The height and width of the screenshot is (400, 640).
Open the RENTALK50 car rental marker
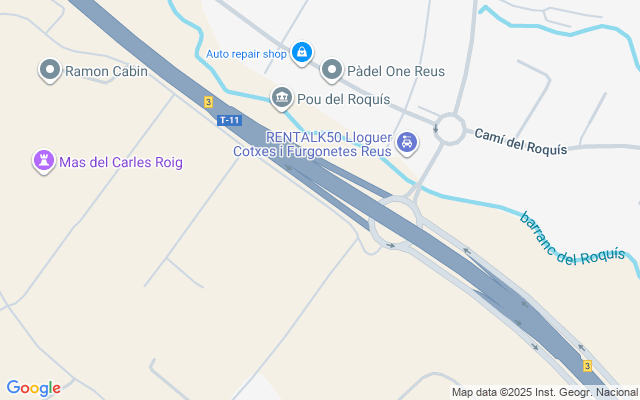coord(407,144)
